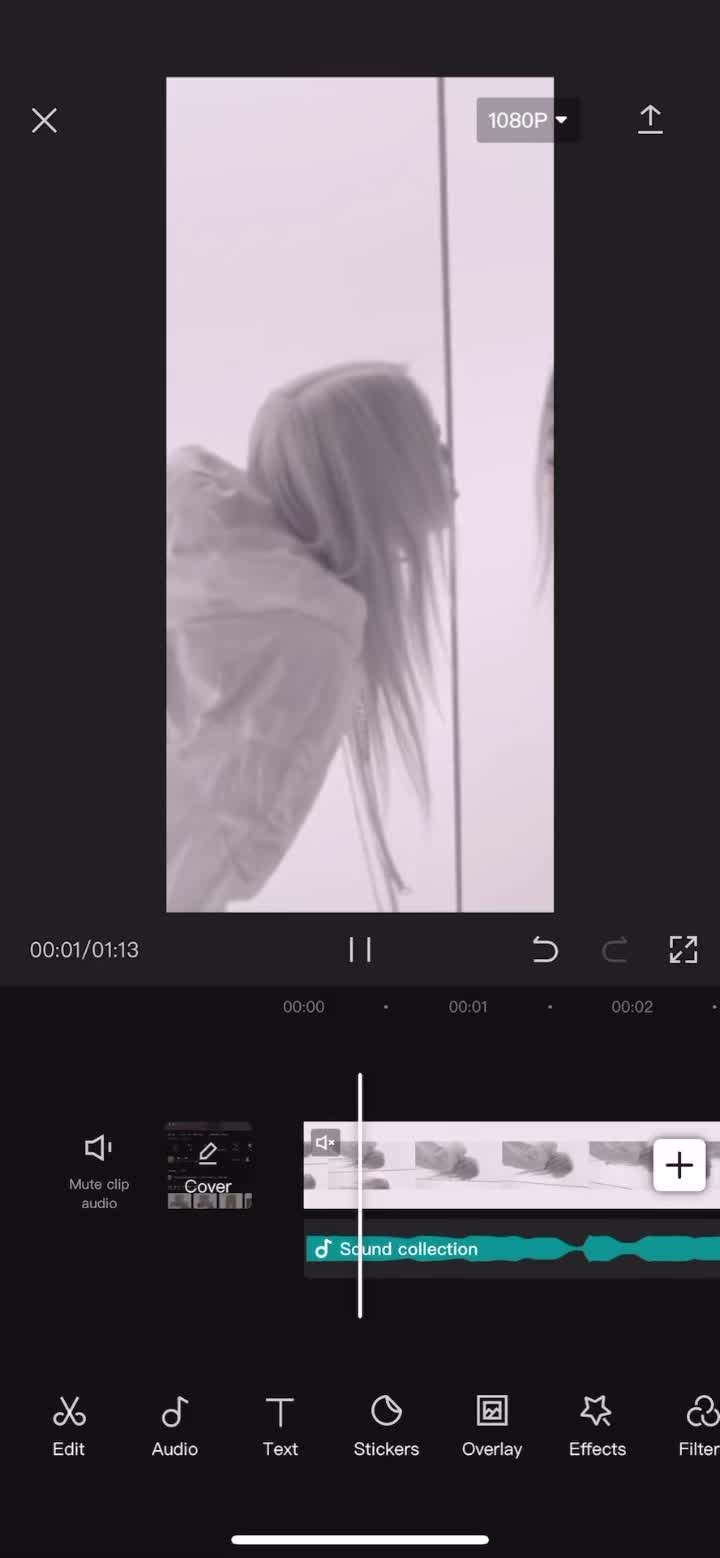Screen dimensions: 720x1558
Task: Expand preview to fullscreen
Action: click(683, 949)
